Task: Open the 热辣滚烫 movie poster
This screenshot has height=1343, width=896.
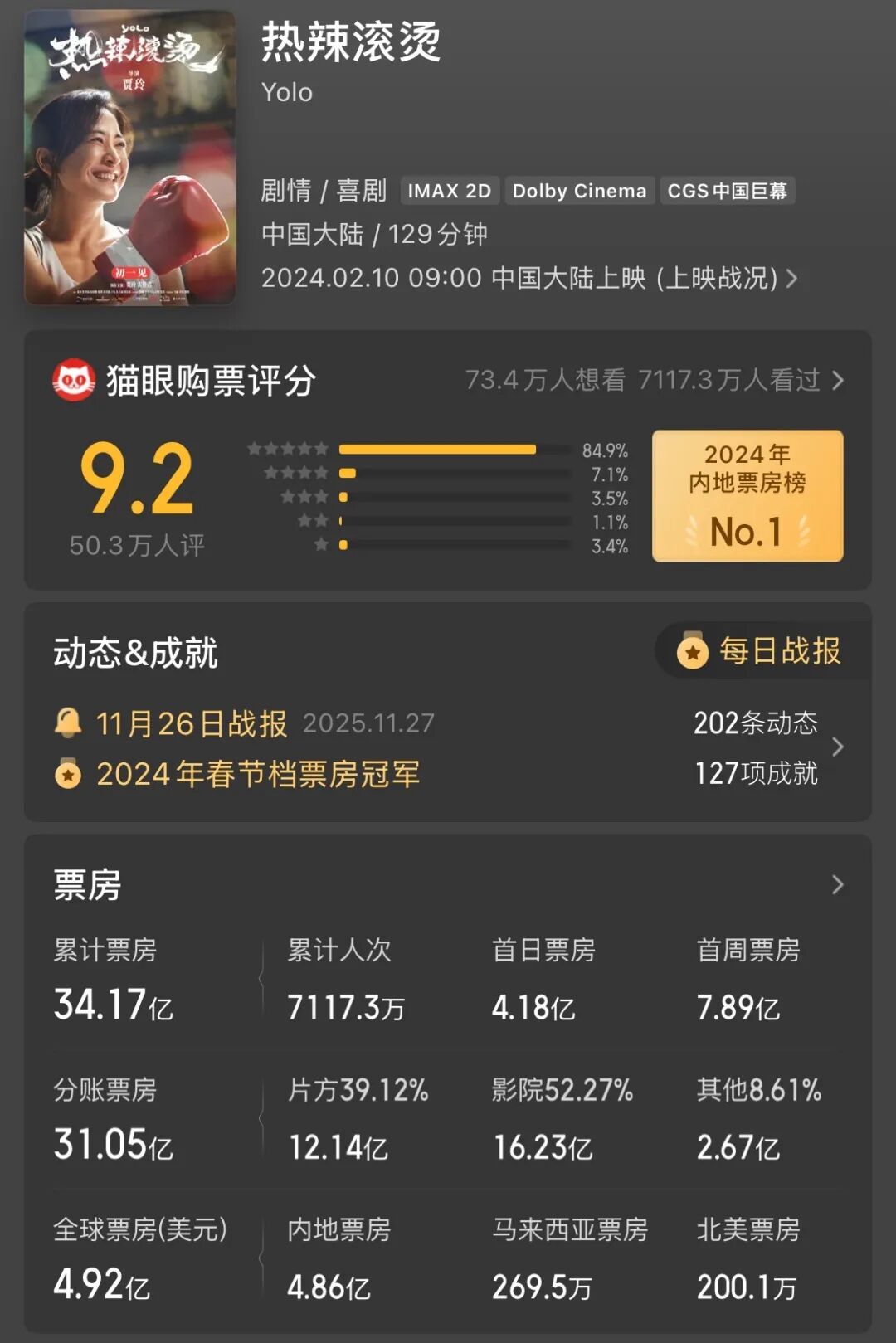Action: pyautogui.click(x=130, y=158)
